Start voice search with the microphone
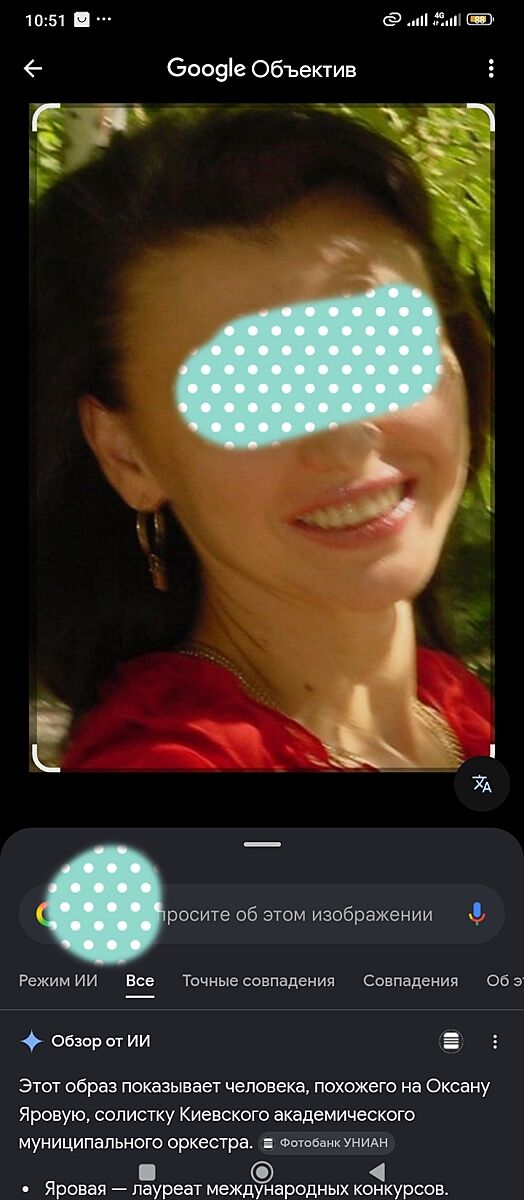This screenshot has height=1200, width=524. pyautogui.click(x=477, y=913)
